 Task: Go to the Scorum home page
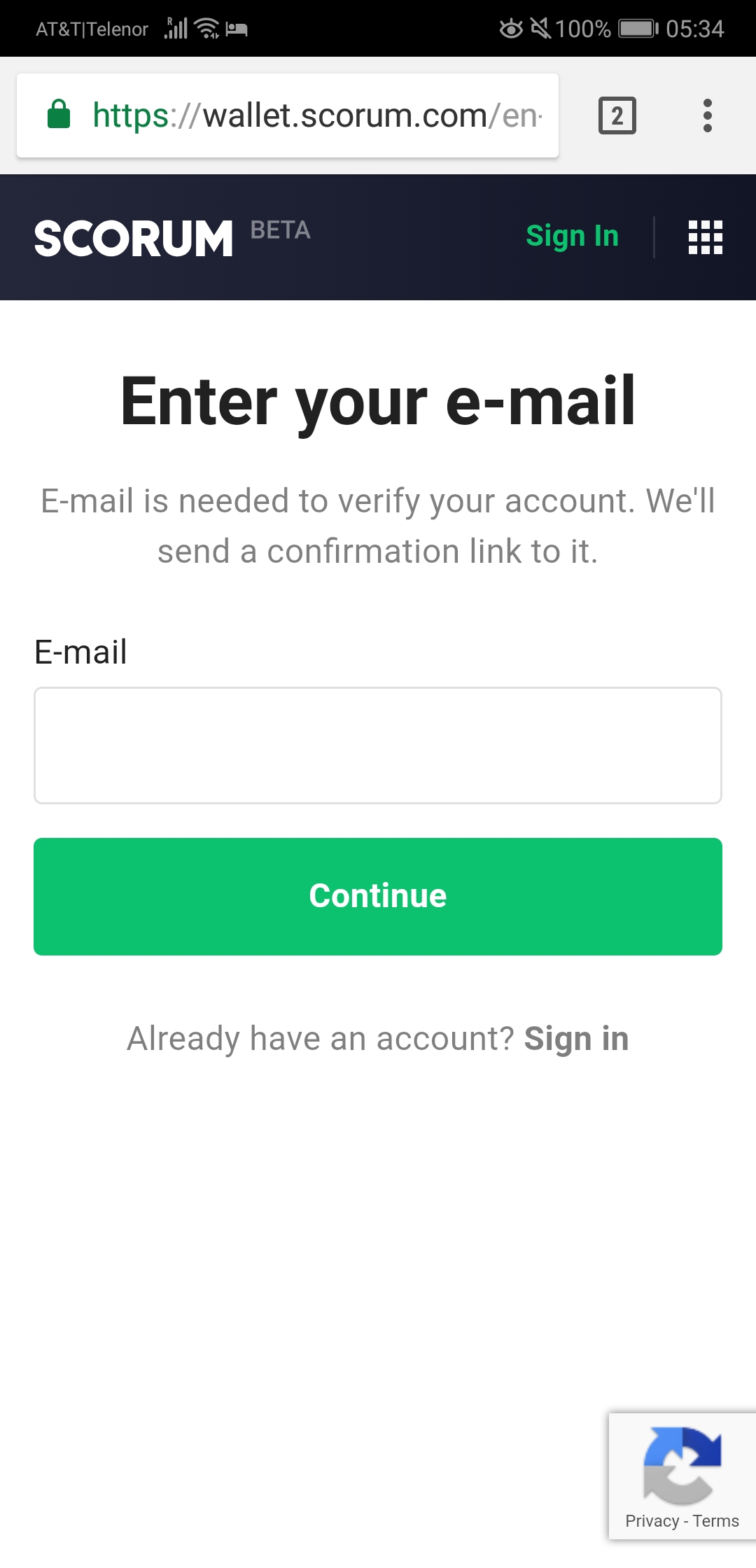[133, 238]
